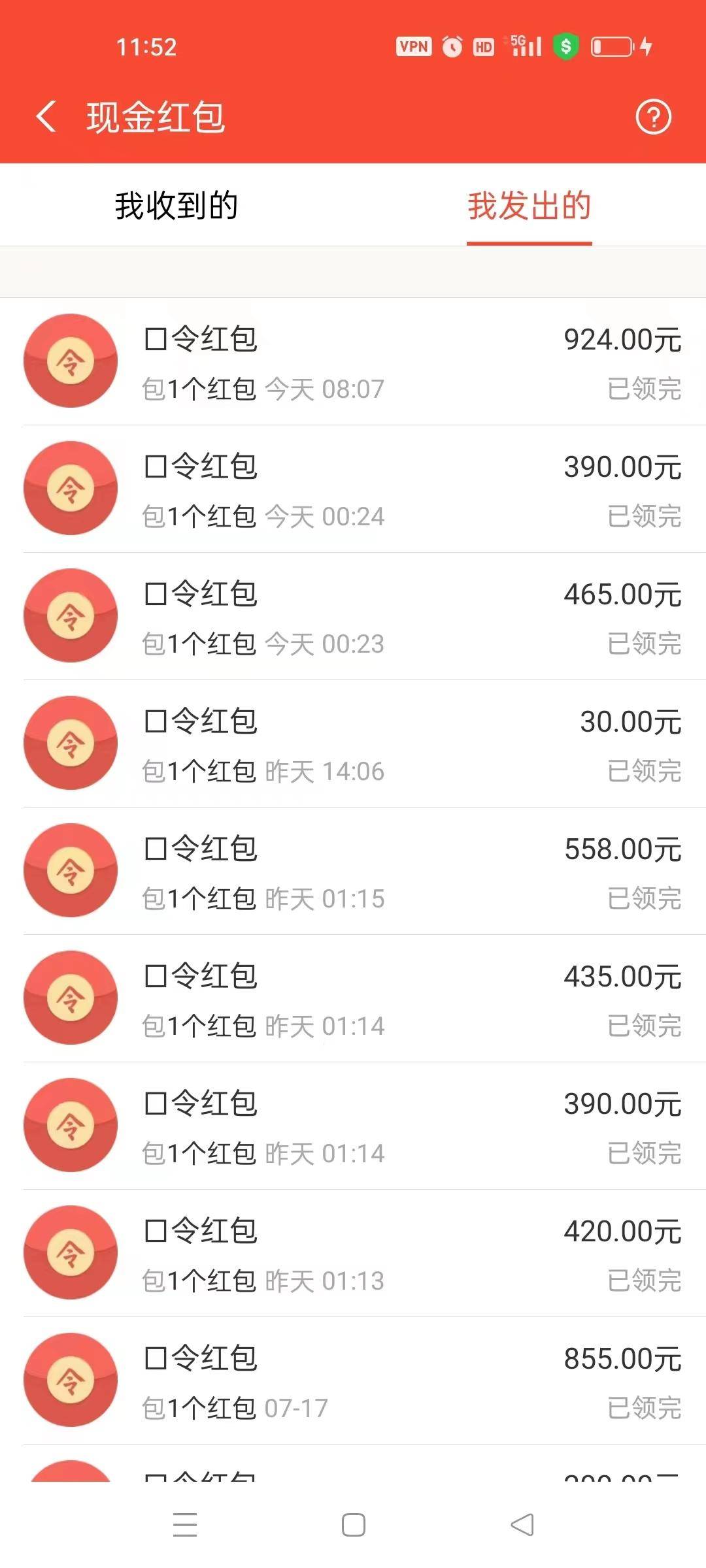View the 30.00元 red packet from 昨天 14:06
Viewport: 706px width, 1568px height.
(x=353, y=744)
